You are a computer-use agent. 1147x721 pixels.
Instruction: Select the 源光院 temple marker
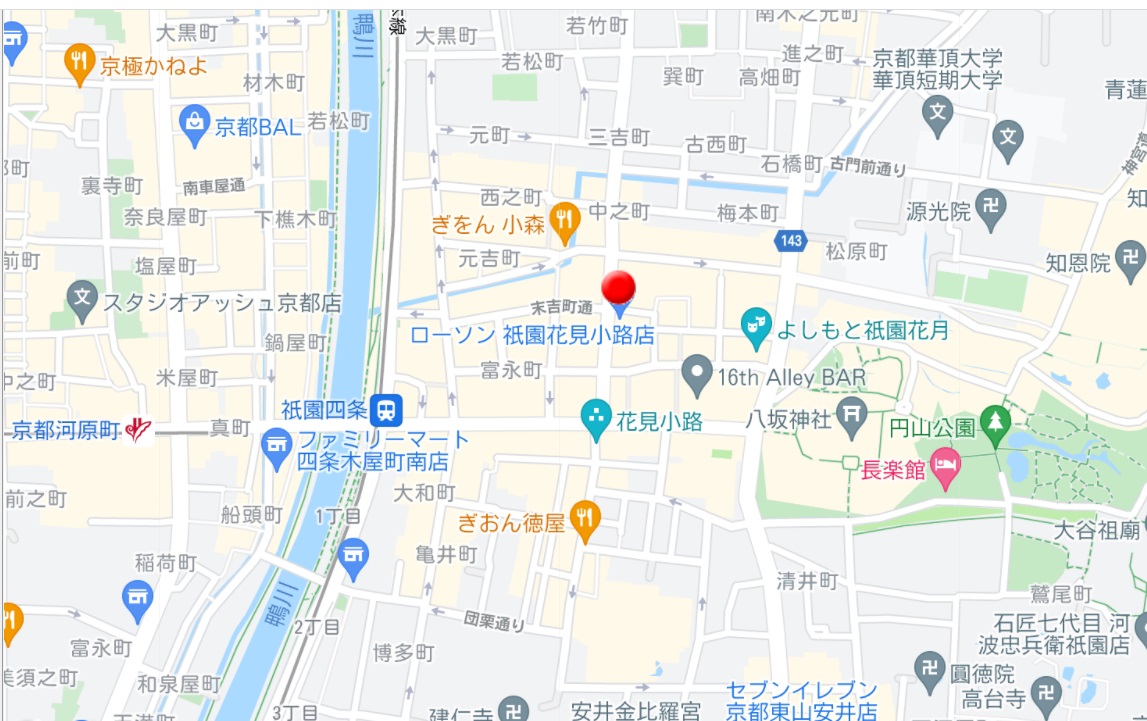992,209
